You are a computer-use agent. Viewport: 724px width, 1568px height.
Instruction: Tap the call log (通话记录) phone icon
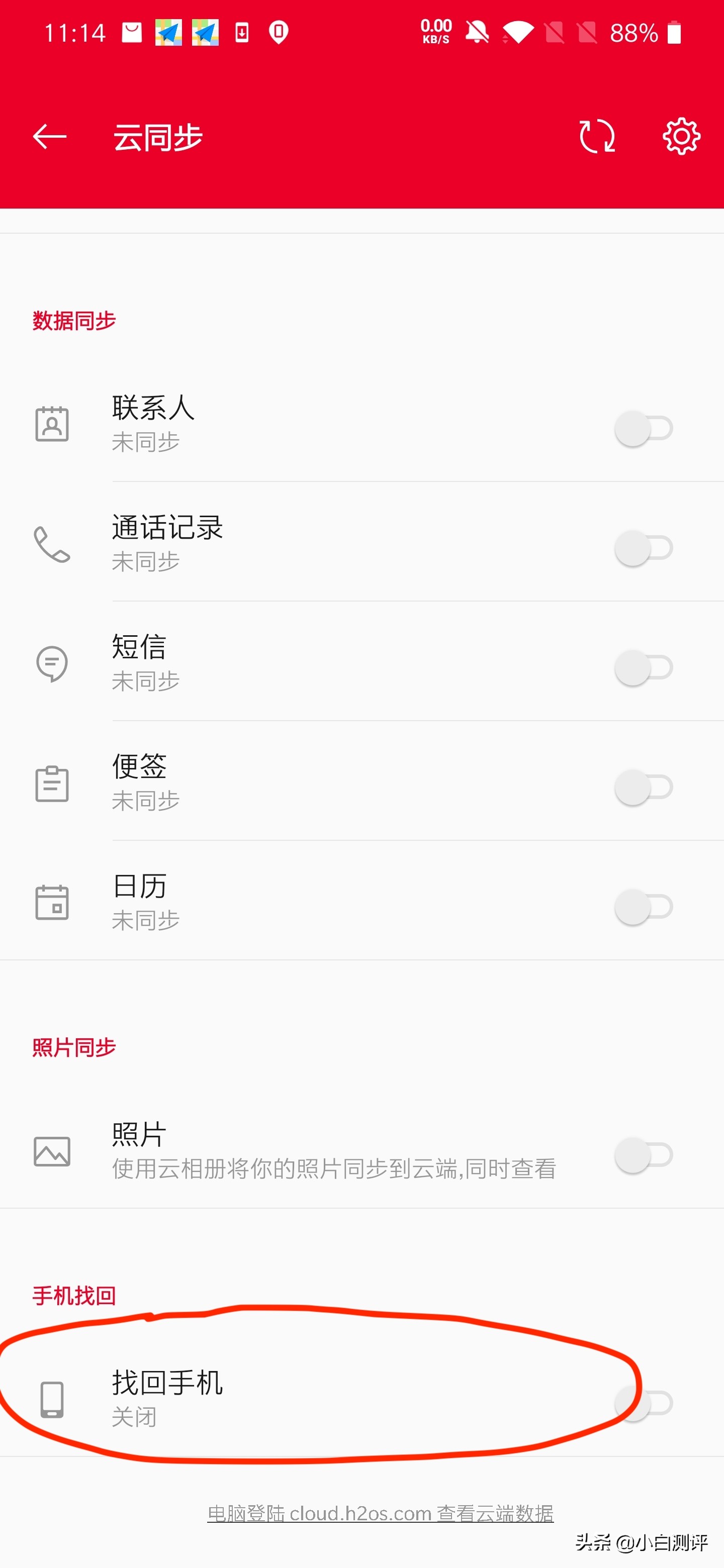pos(52,543)
